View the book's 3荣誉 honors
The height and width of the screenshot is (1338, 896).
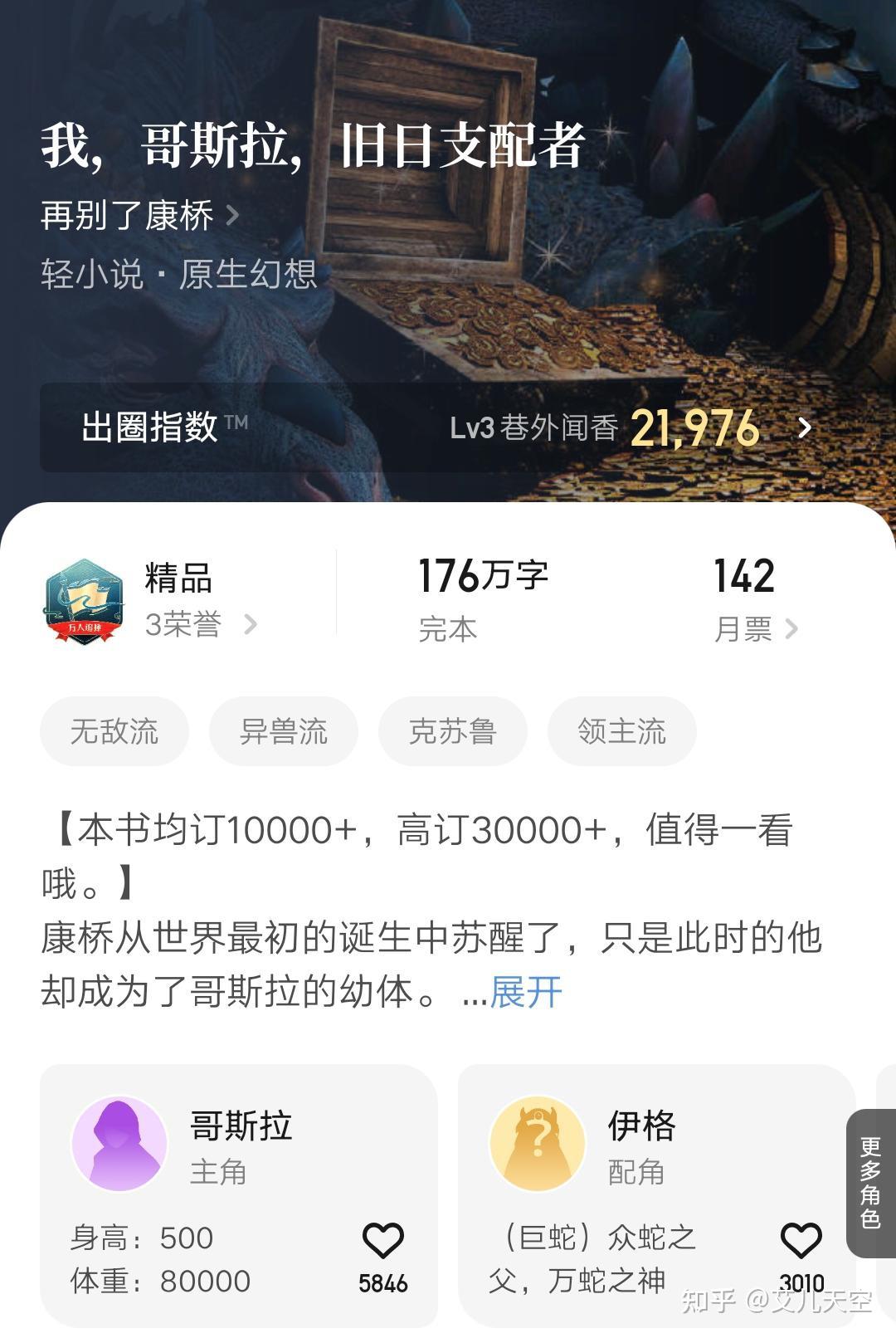point(199,624)
